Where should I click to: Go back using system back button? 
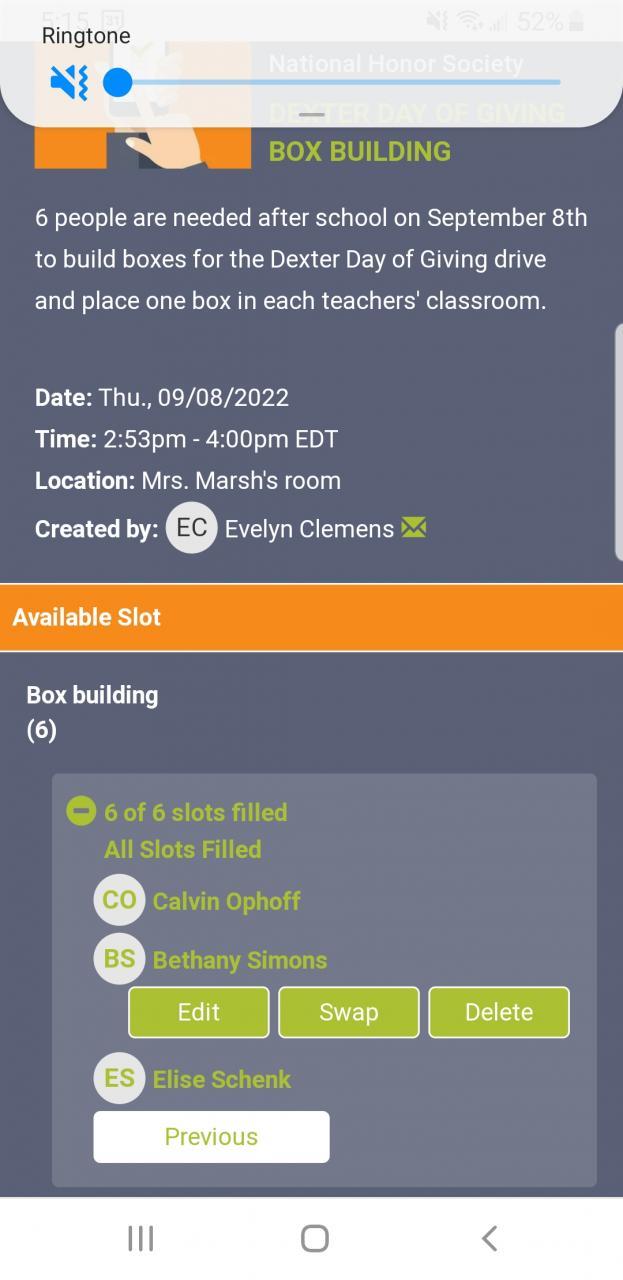489,1238
